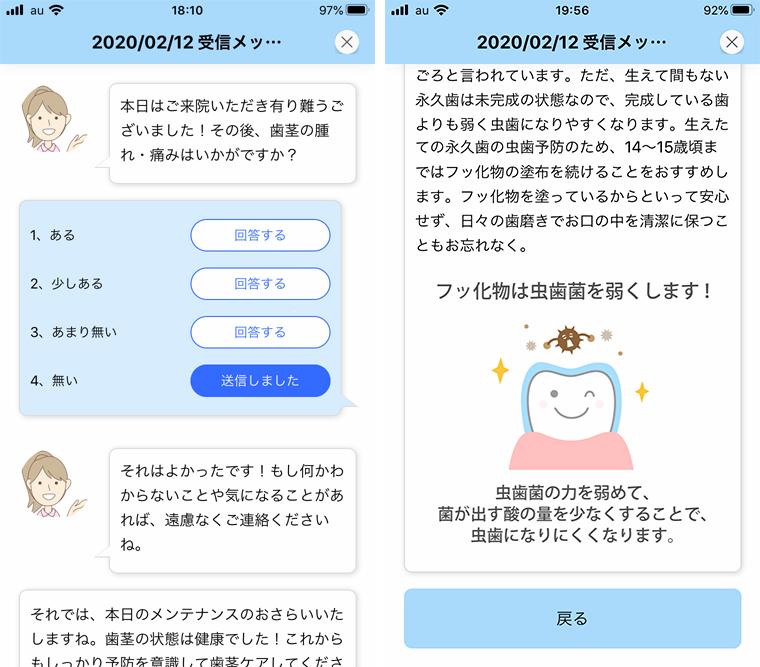The image size is (760, 667).
Task: Tap 送信しました next to 「無い」
Action: click(x=260, y=381)
